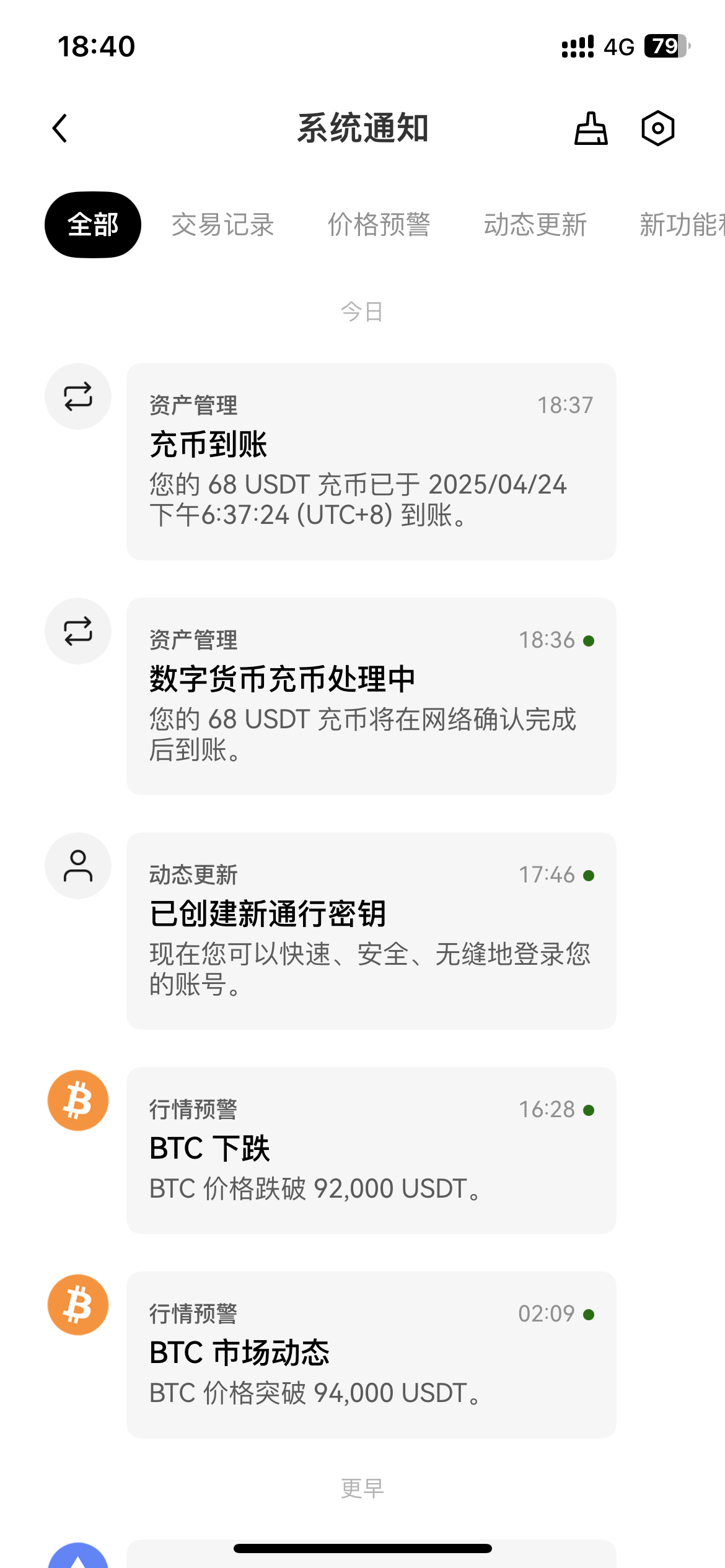Open 数字货币充币处理中 notification

pos(371,696)
